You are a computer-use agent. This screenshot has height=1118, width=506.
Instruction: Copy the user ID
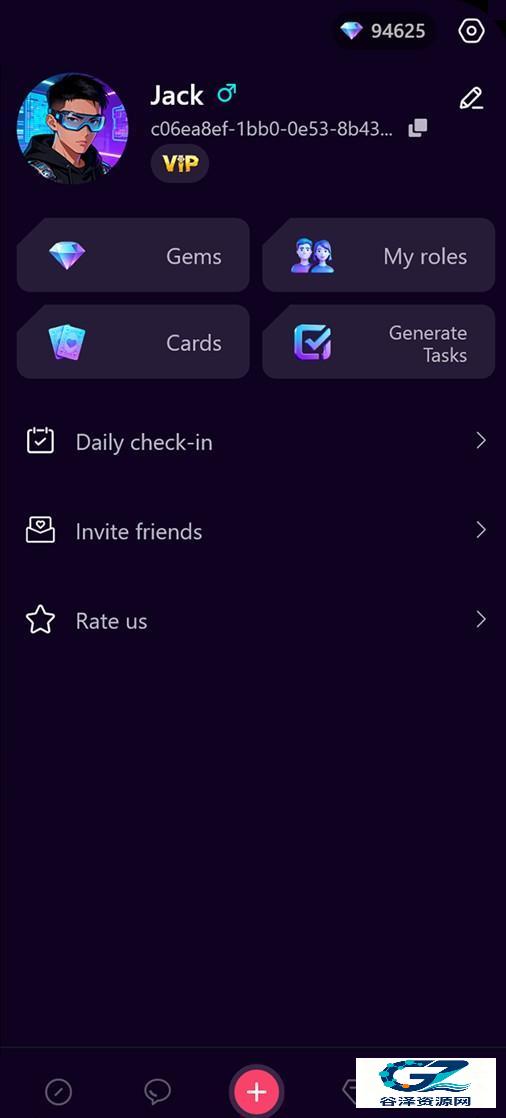coord(418,128)
